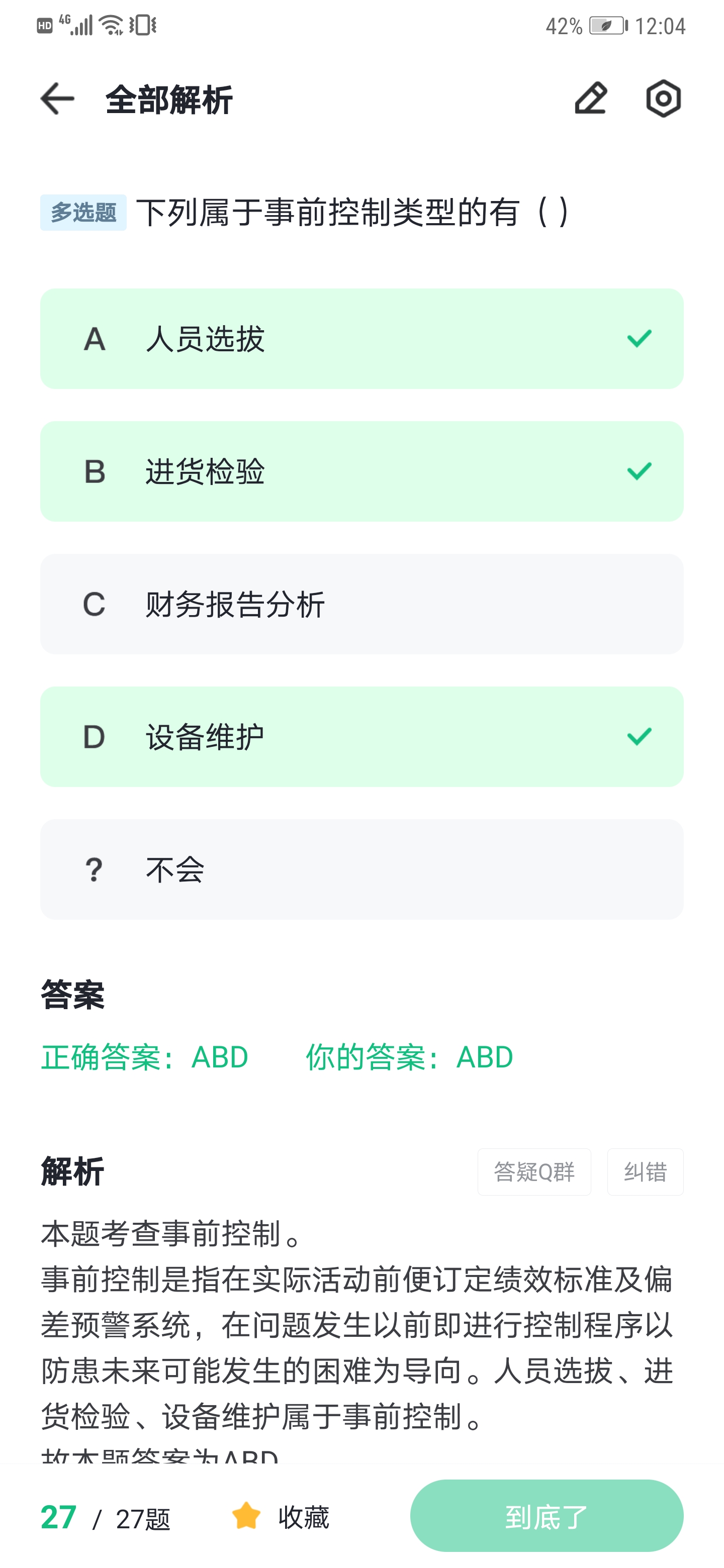
Task: Select option A 人员选拔
Action: (x=361, y=338)
